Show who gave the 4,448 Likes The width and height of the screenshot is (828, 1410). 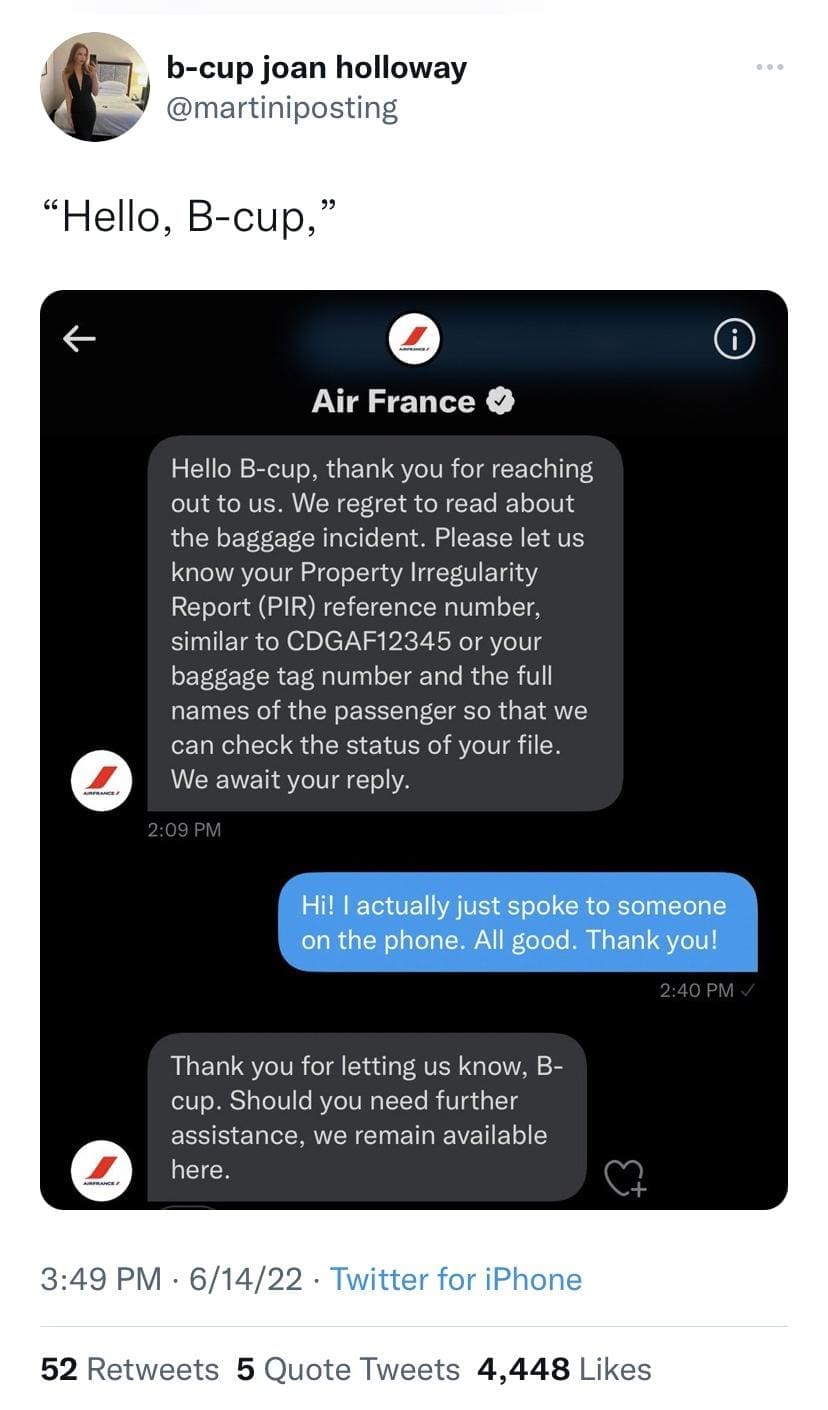coord(564,1369)
